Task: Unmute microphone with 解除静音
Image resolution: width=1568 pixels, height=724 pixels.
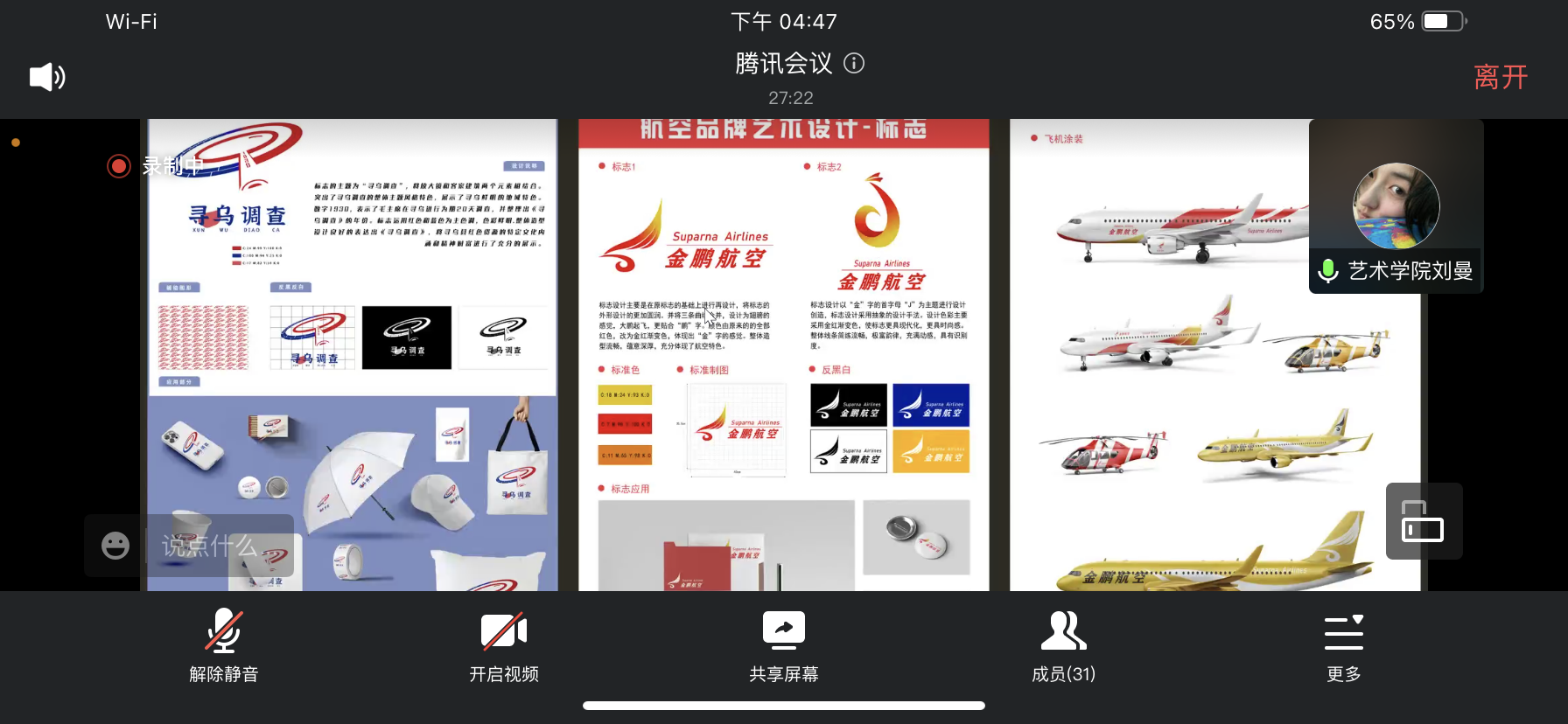Action: point(224,645)
